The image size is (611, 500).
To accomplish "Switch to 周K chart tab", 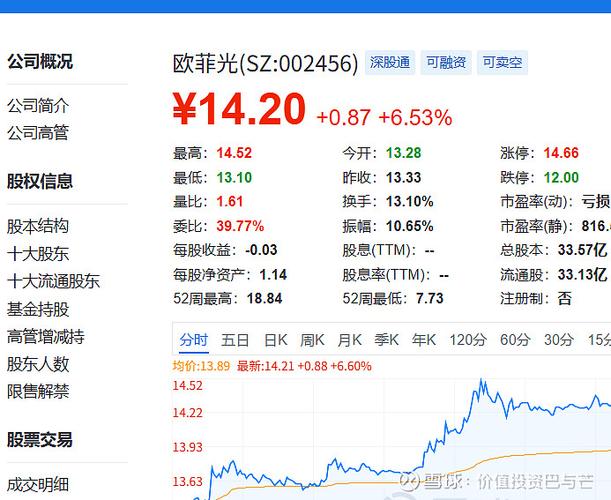I will tap(312, 340).
